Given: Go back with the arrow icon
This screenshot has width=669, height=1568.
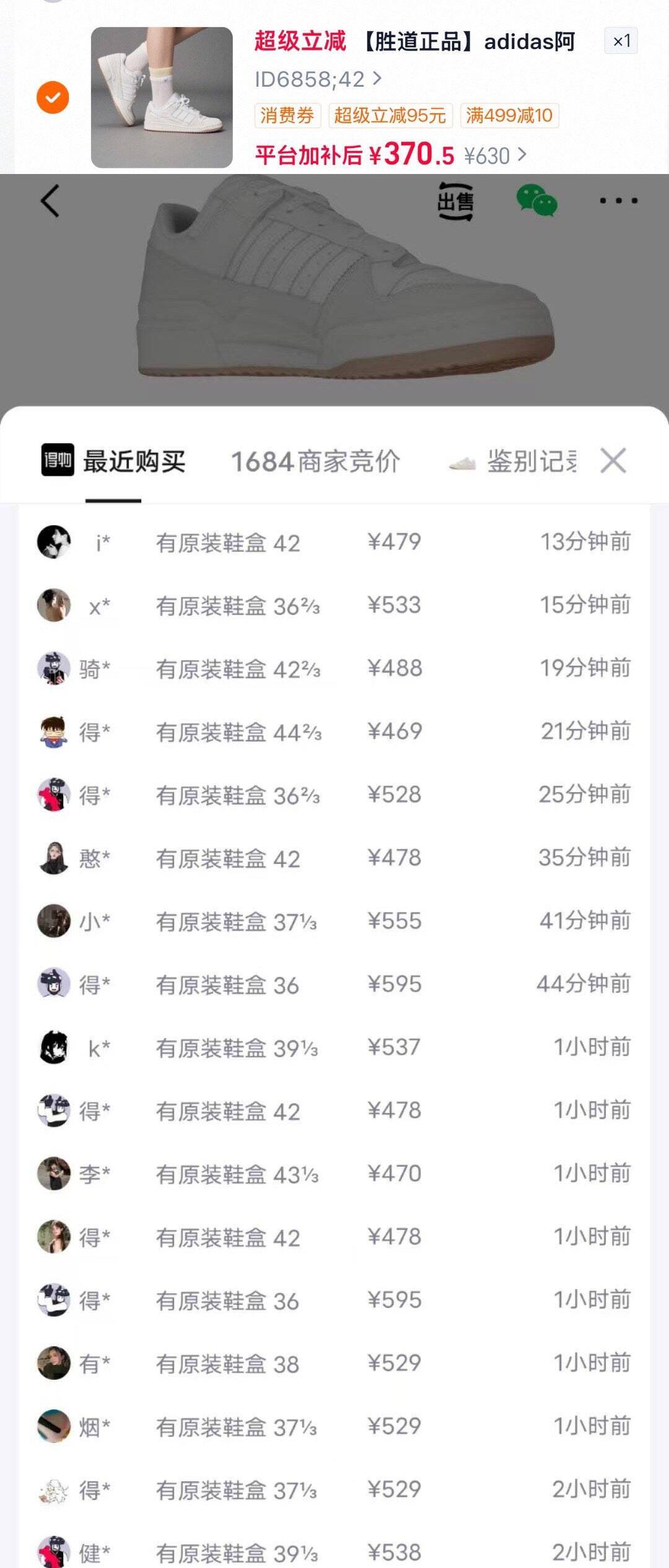Looking at the screenshot, I should click(50, 201).
